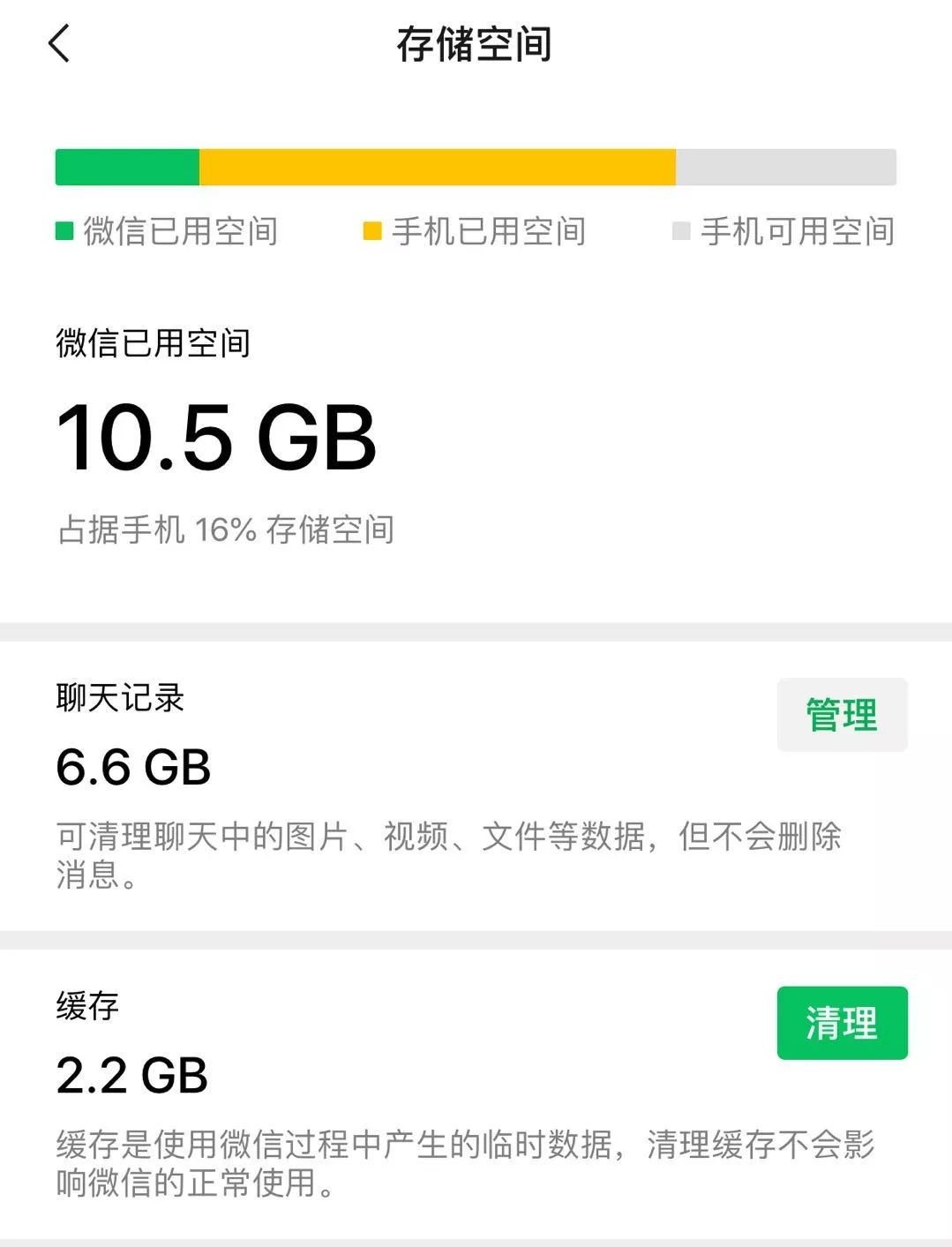Open details under 微信已用空间 heading
This screenshot has width=952, height=1247.
coord(152,343)
